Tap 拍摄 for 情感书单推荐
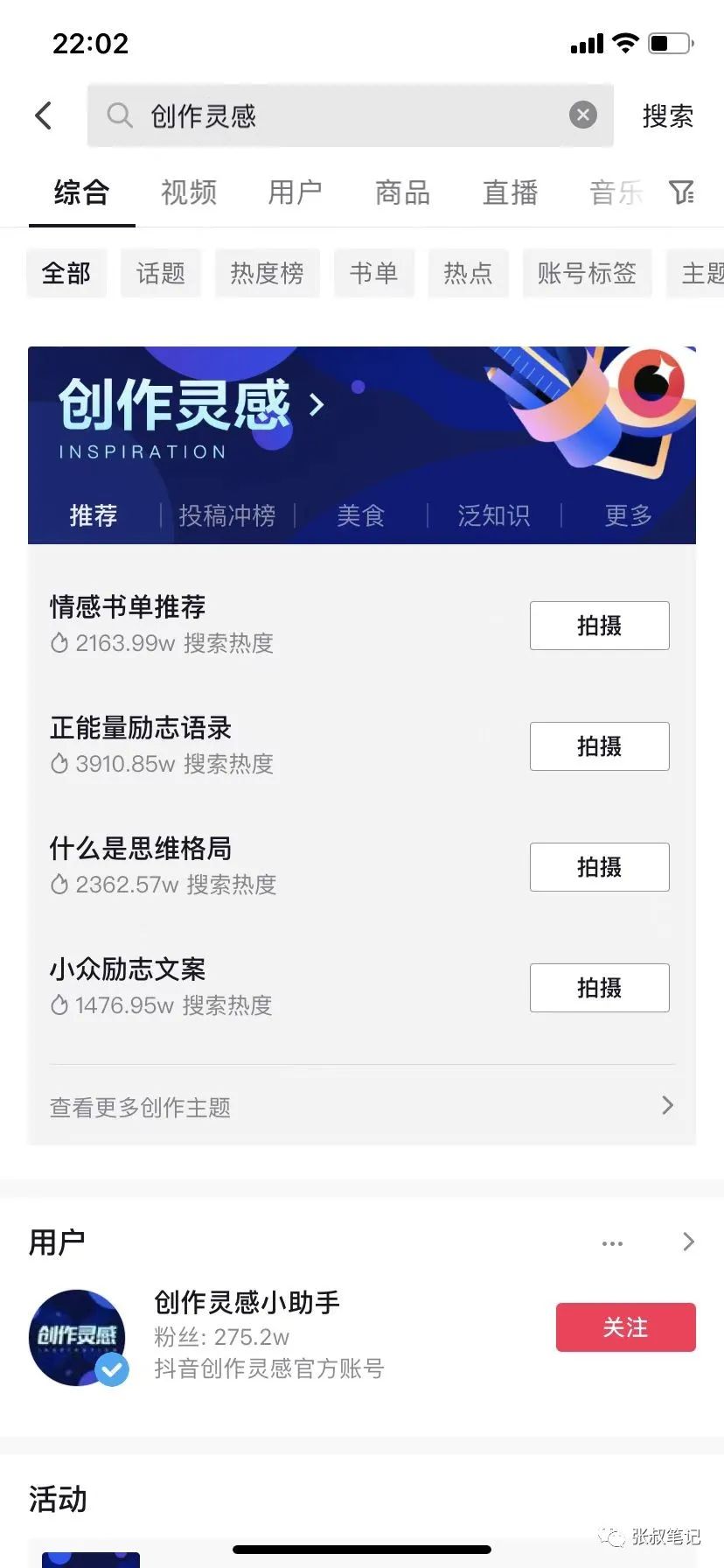The image size is (724, 1568). pos(600,626)
